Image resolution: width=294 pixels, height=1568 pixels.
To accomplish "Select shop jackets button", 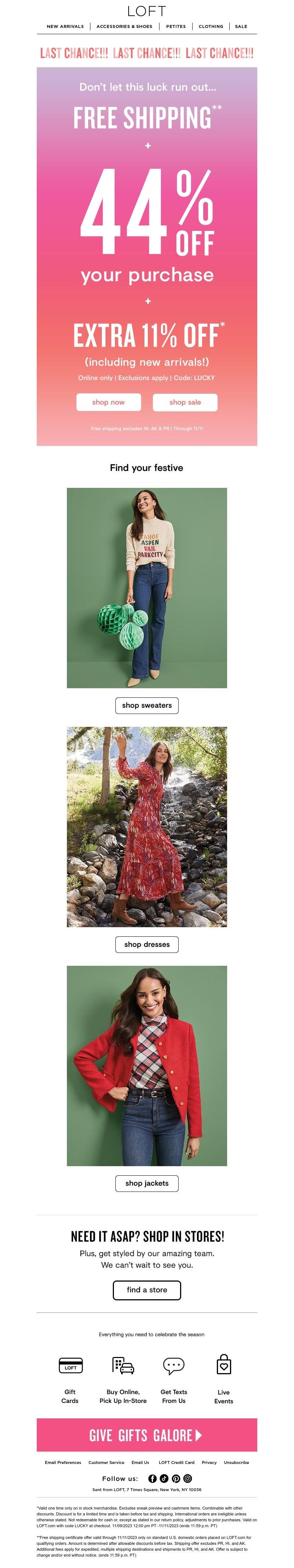I will click(x=147, y=1183).
